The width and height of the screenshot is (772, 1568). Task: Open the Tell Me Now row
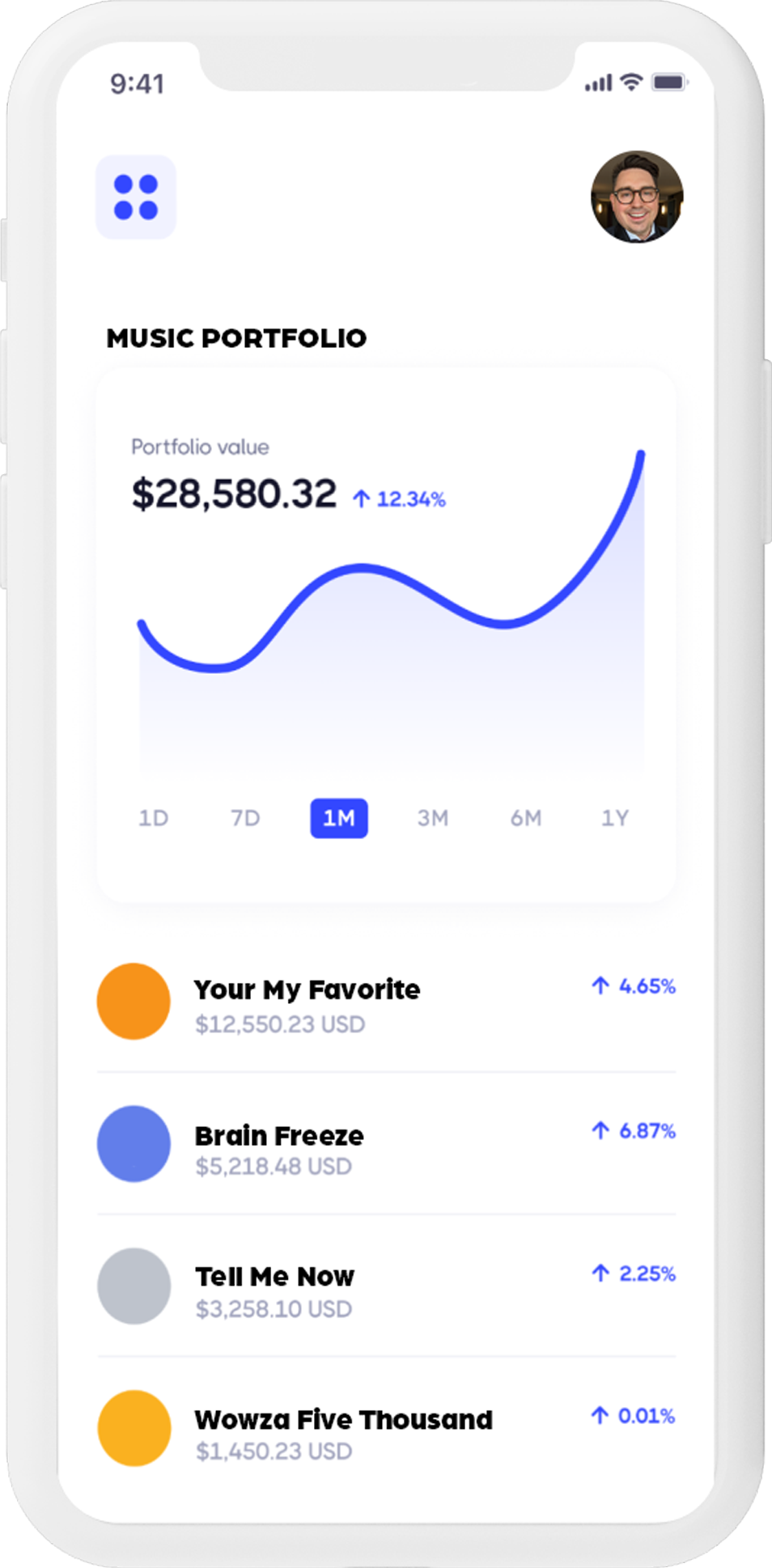click(275, 1288)
